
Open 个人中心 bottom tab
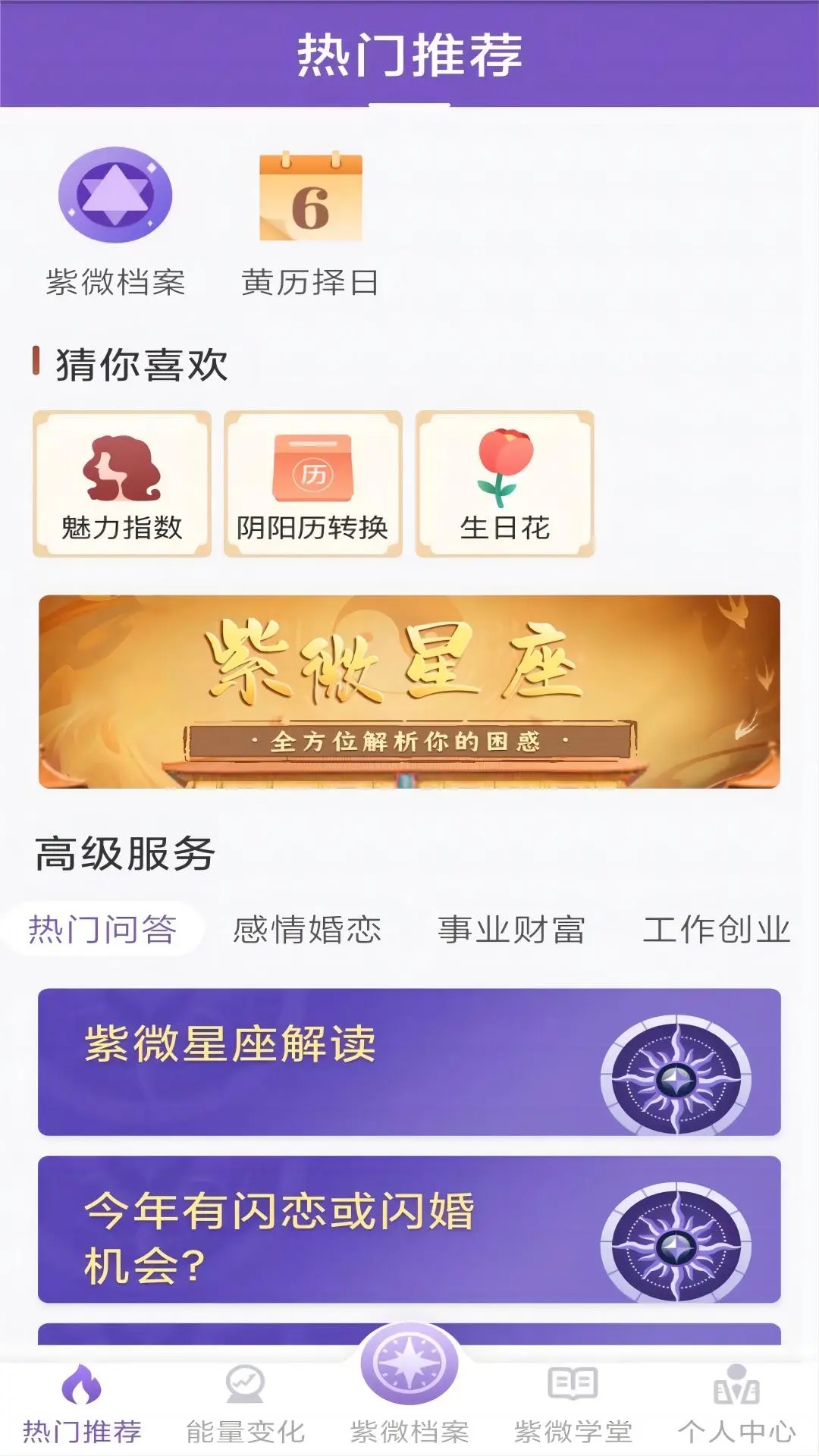pos(737,1405)
